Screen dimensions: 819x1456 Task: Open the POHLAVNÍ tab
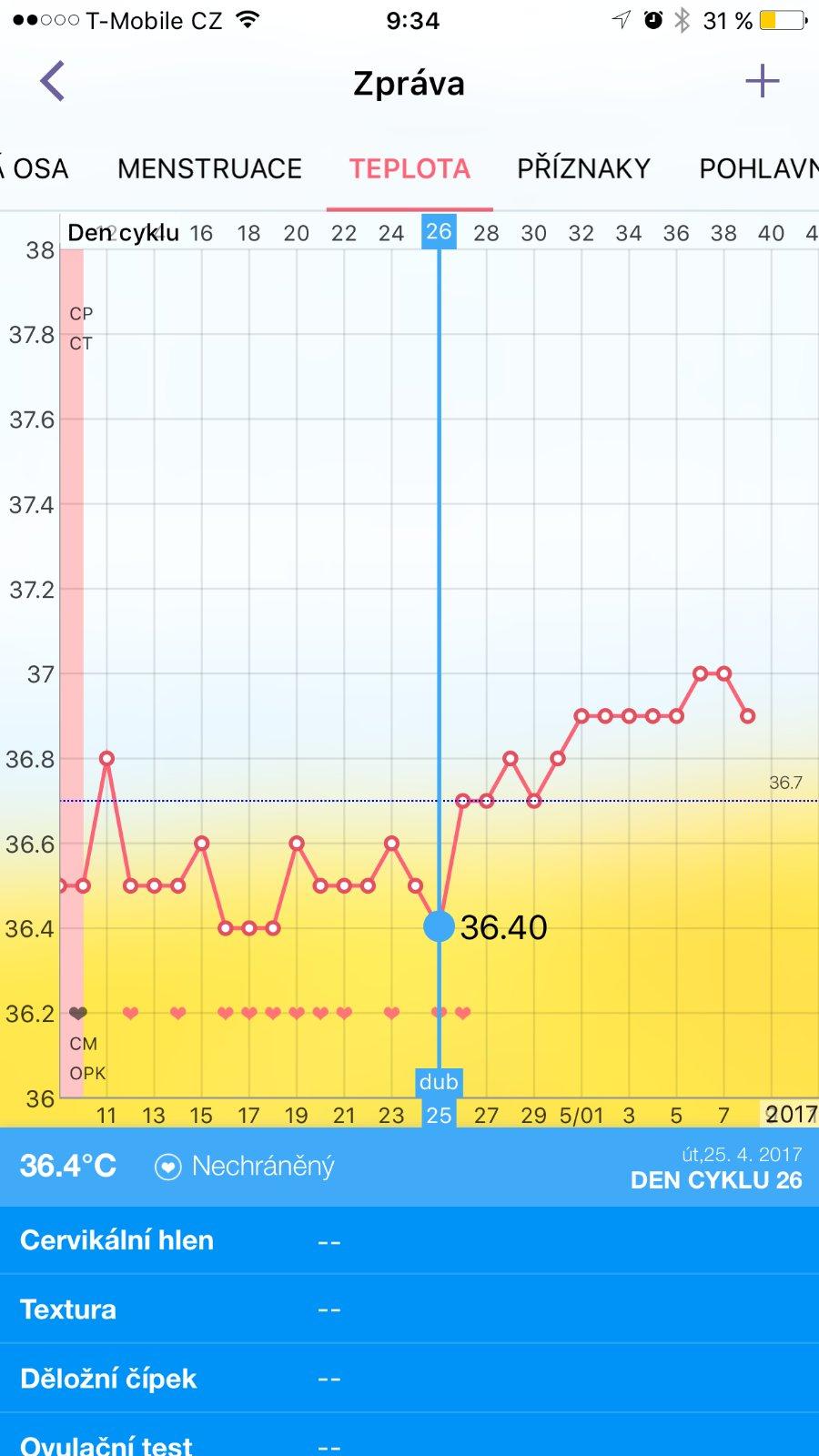point(757,169)
